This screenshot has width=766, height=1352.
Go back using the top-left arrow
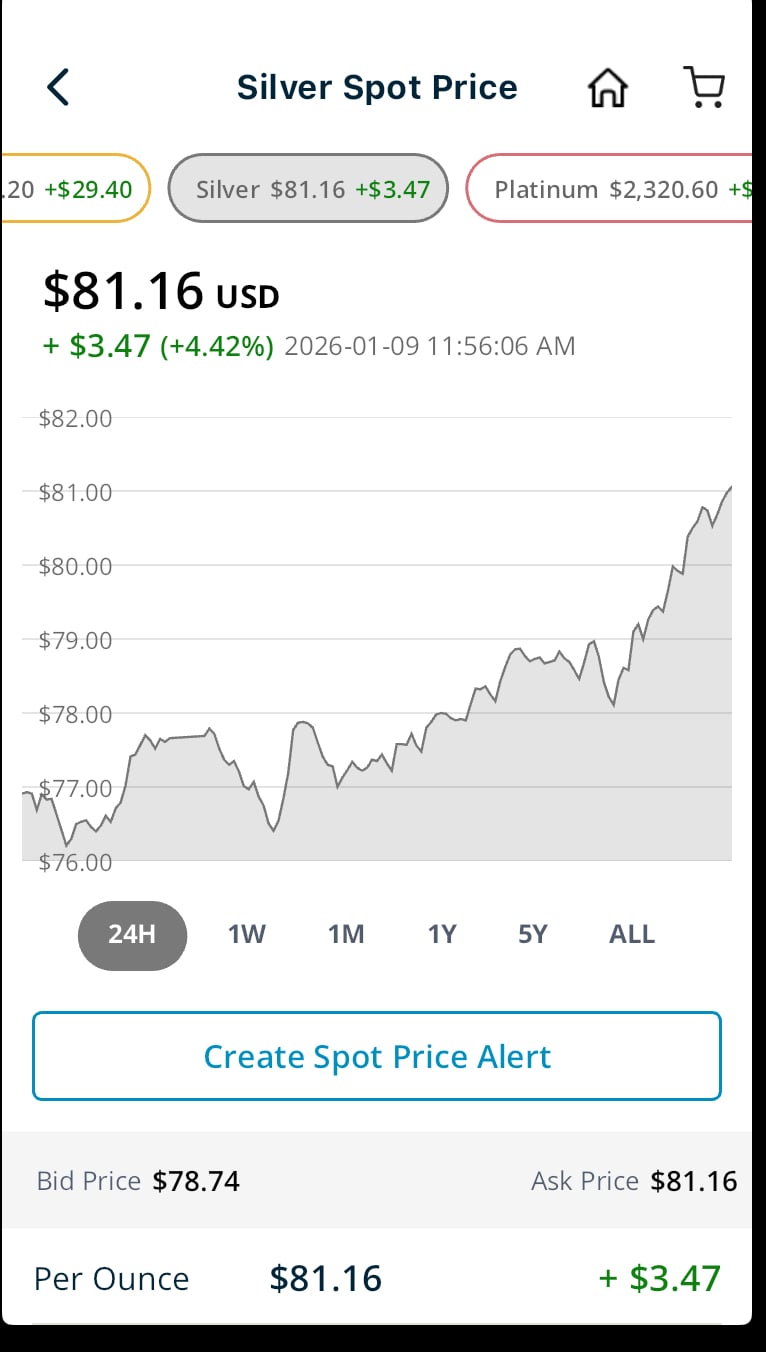(59, 88)
